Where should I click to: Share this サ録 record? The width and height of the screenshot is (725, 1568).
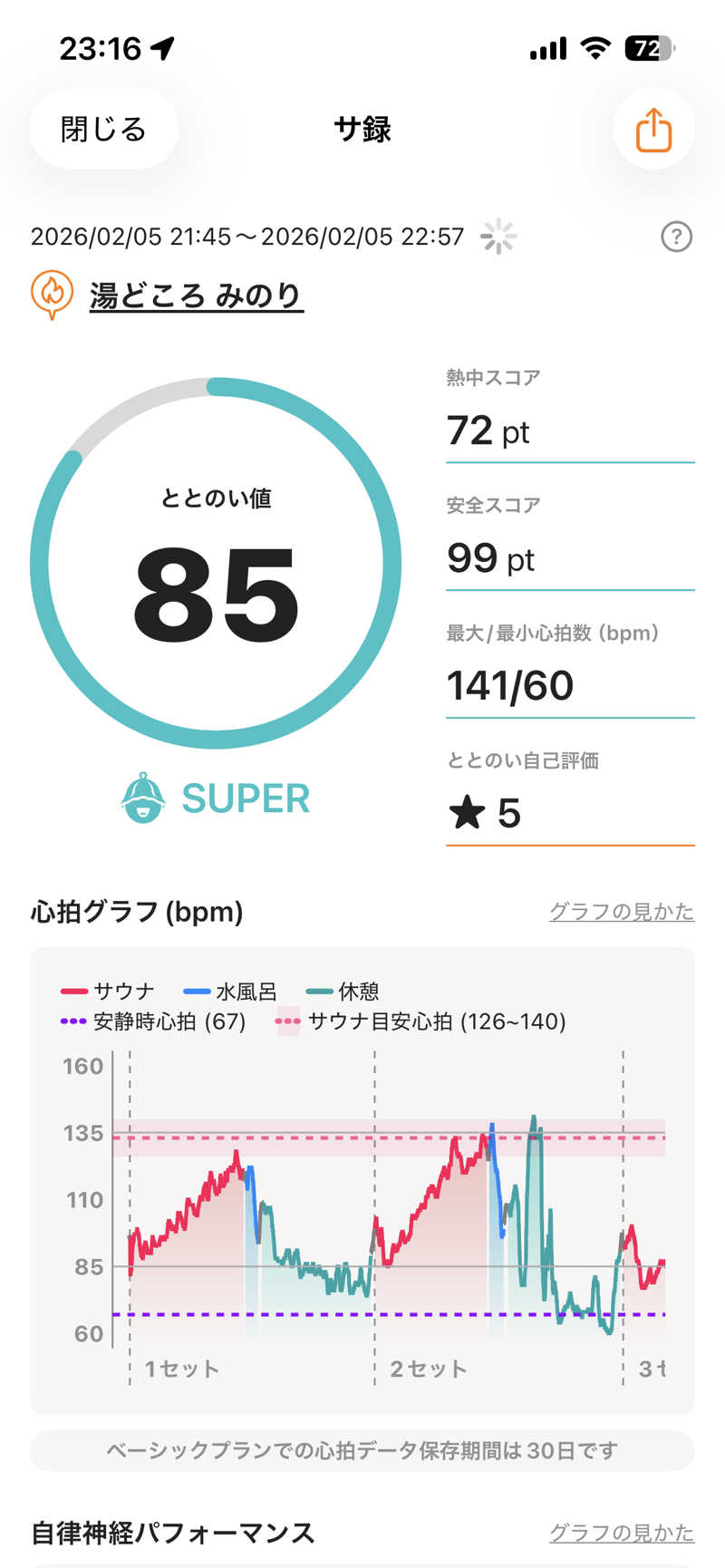tap(653, 130)
